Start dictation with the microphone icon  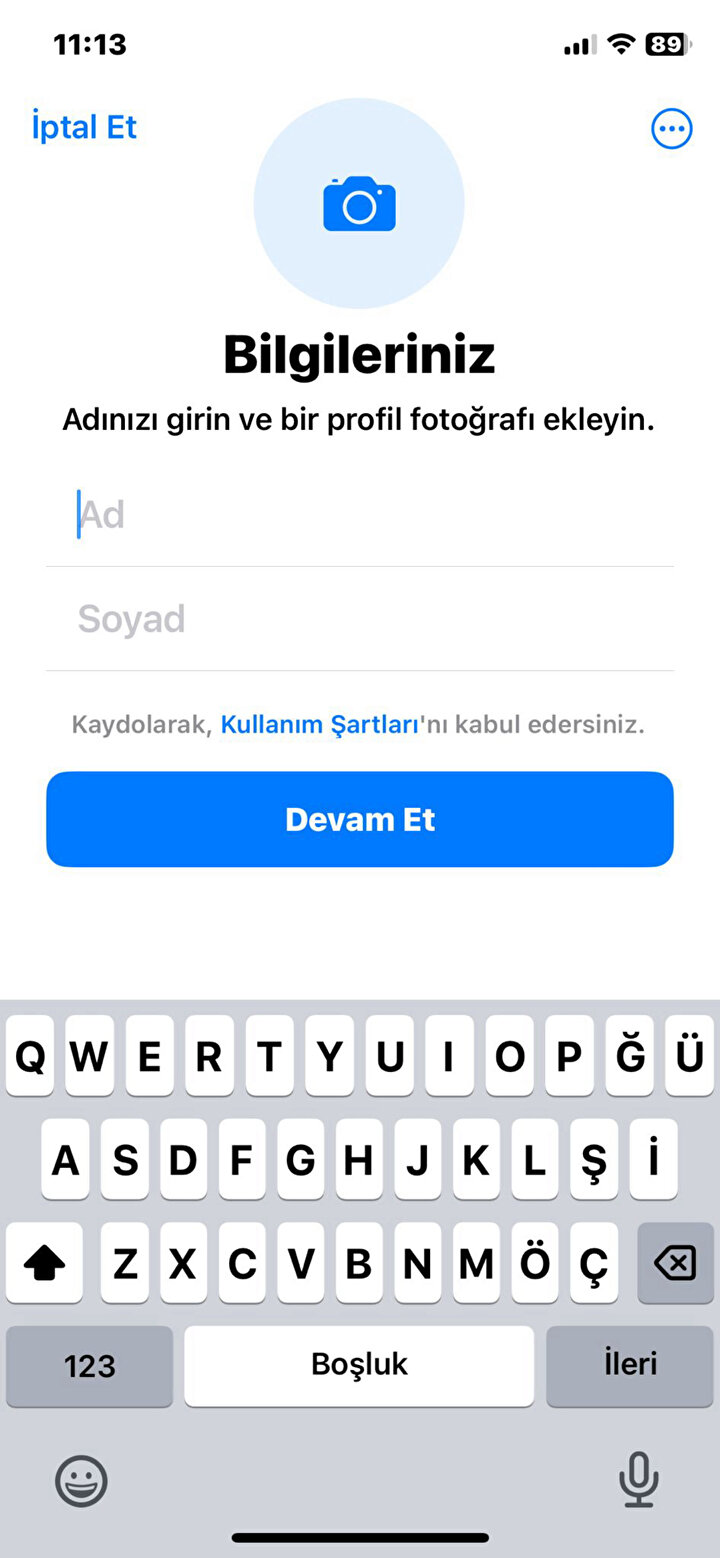638,1480
